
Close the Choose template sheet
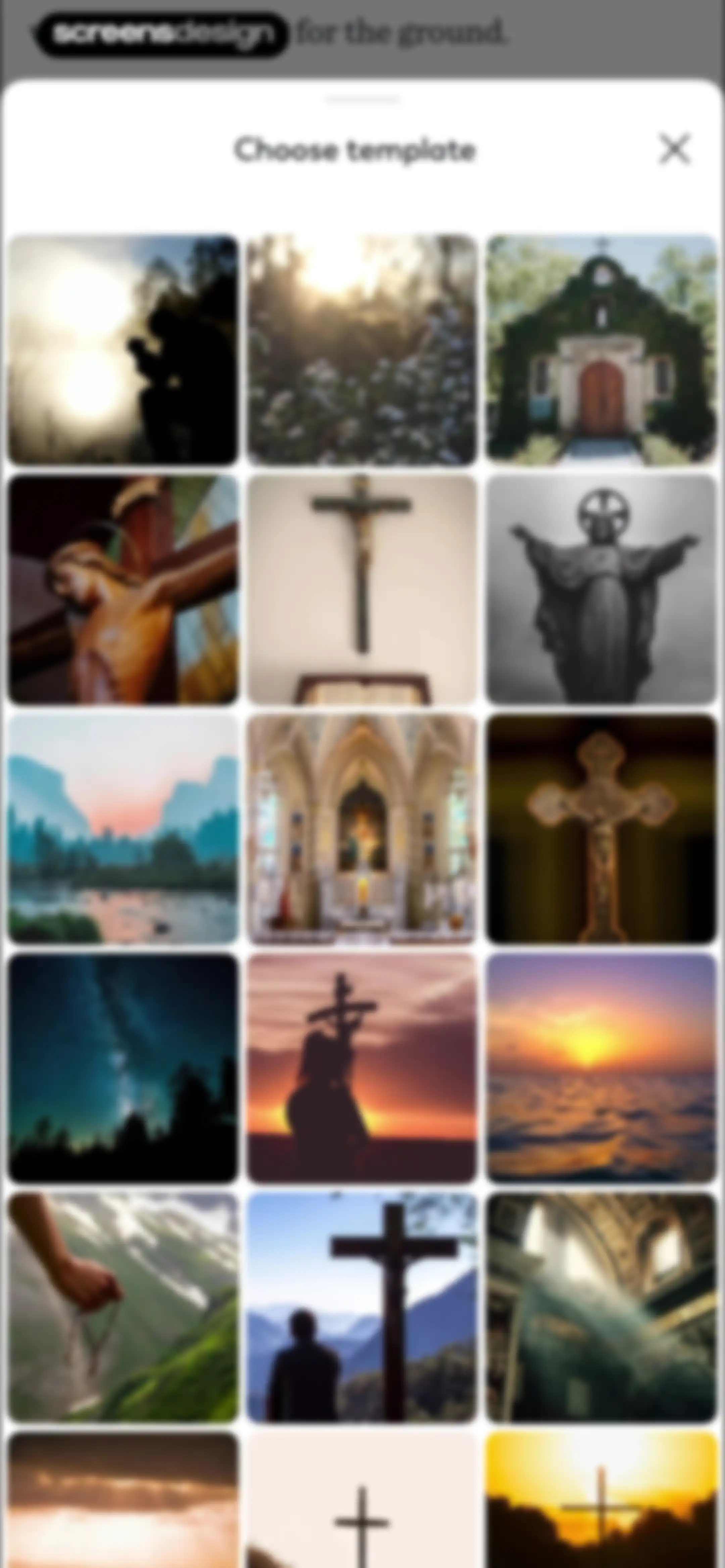tap(674, 149)
